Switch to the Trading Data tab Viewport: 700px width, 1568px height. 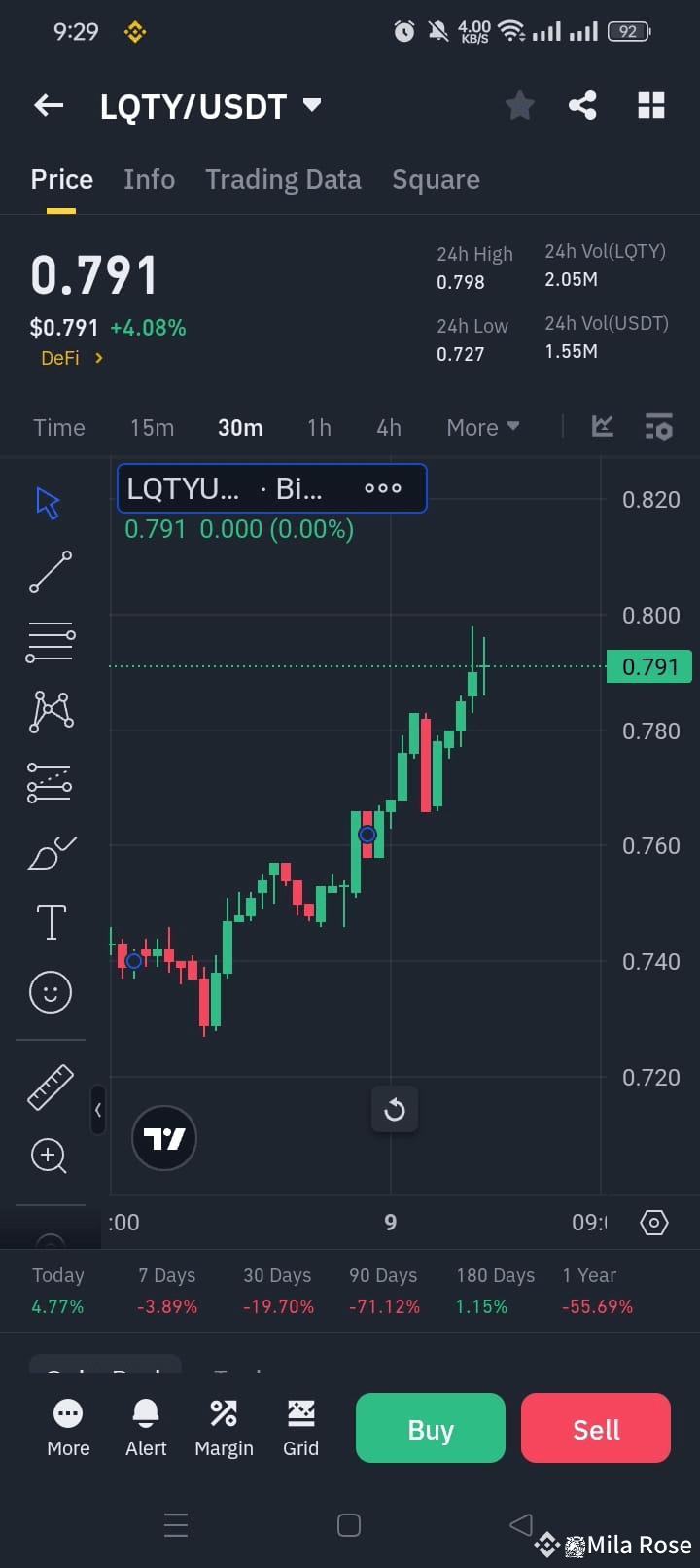coord(283,179)
